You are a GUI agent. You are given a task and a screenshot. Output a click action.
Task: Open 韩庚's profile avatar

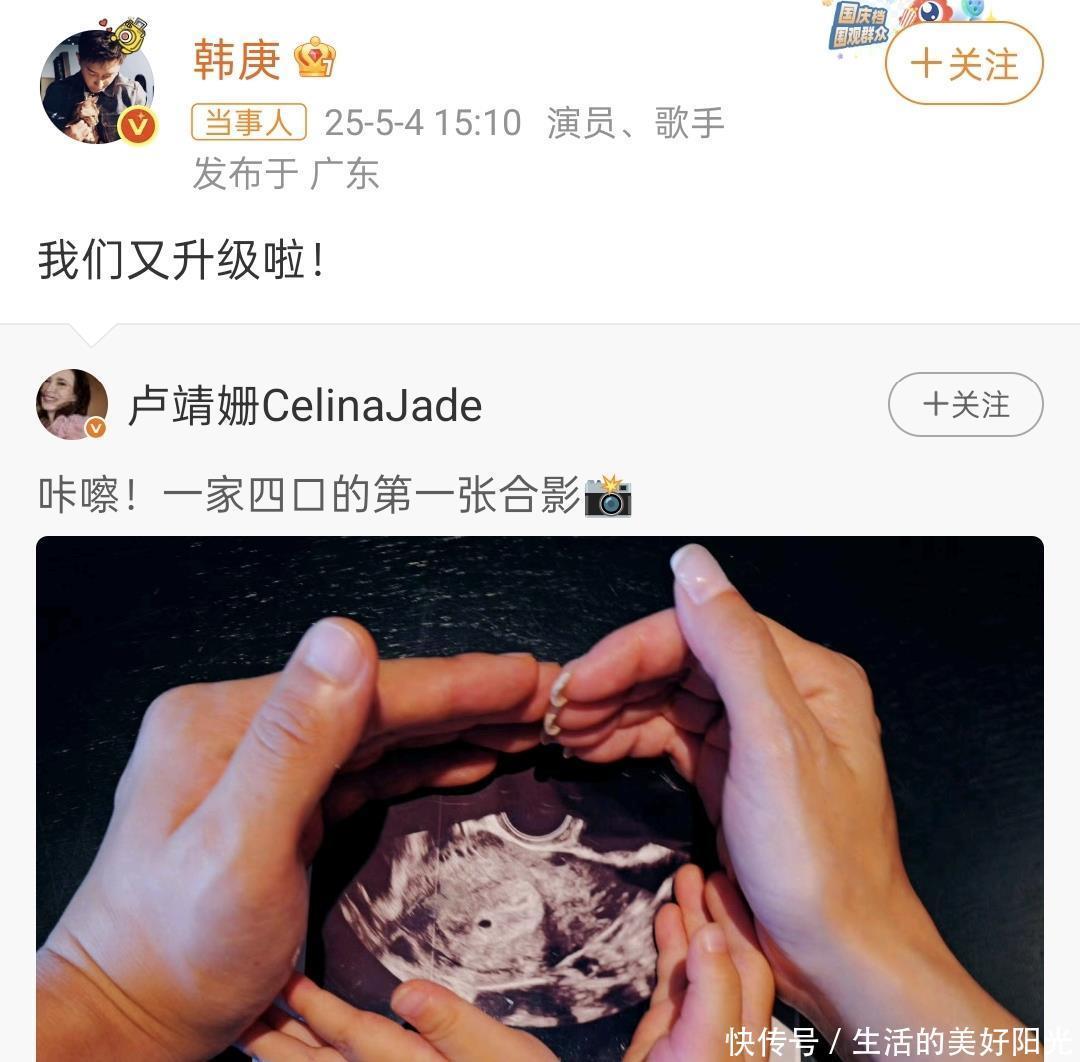point(97,87)
